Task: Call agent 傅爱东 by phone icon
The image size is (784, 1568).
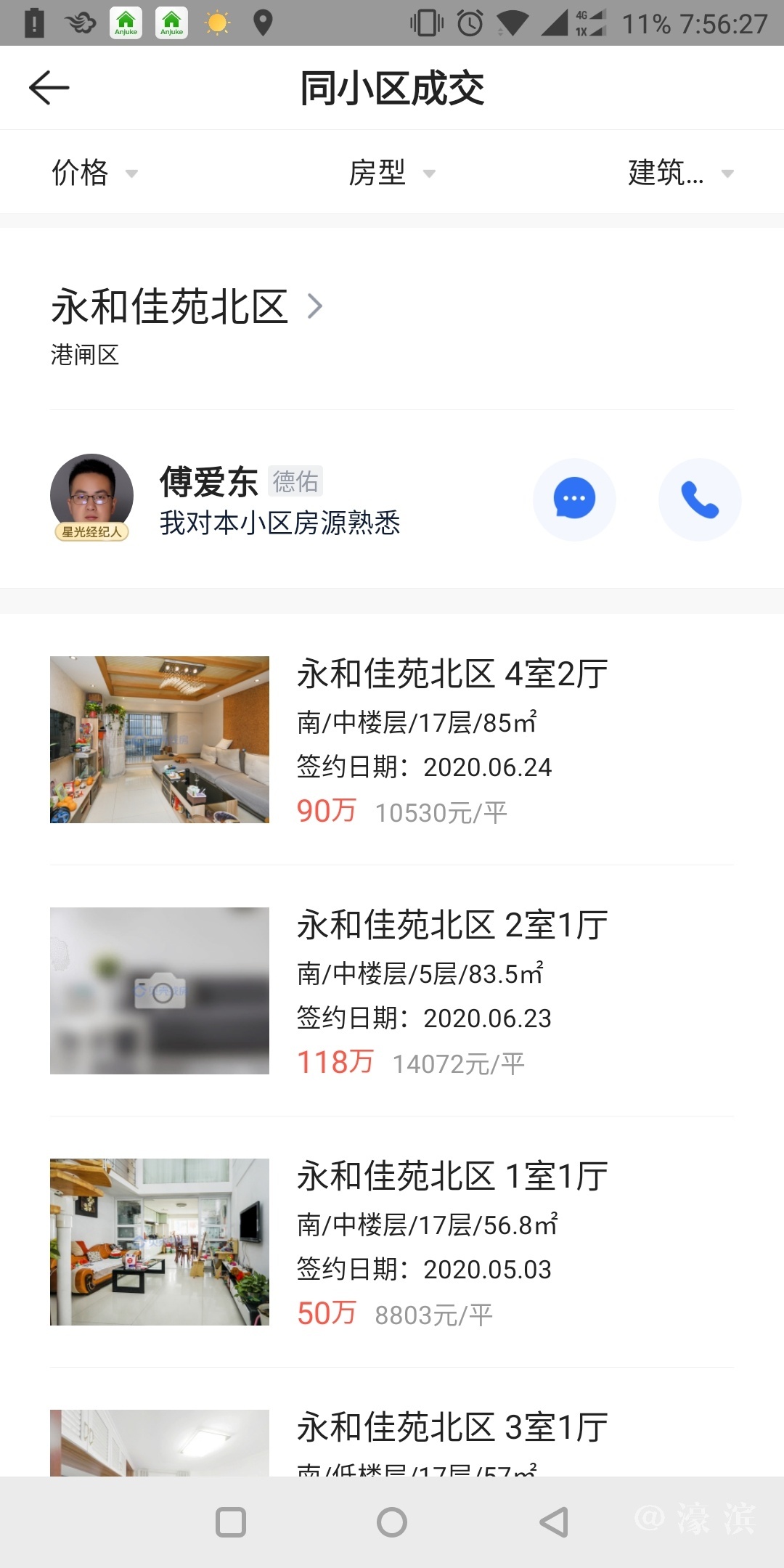Action: point(699,499)
